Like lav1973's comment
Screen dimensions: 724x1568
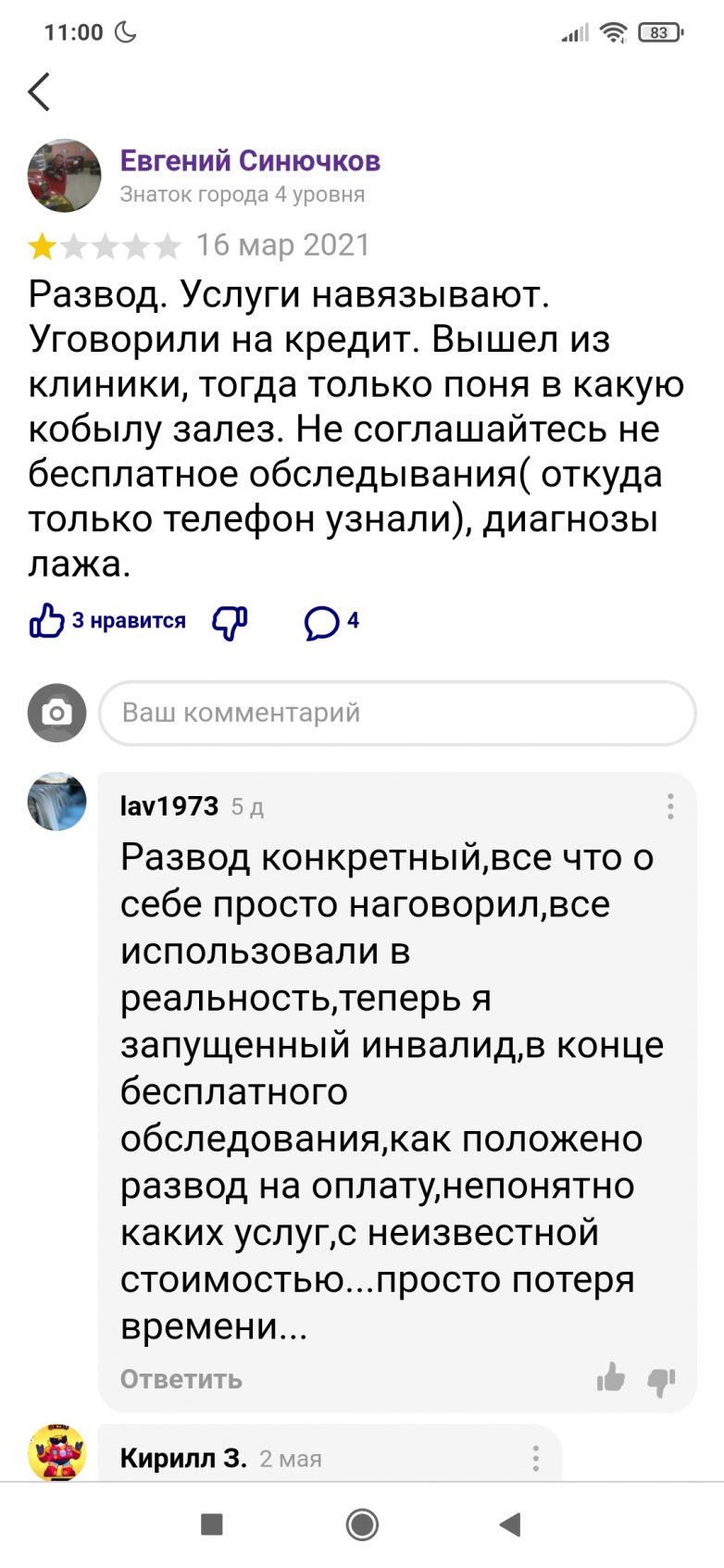(611, 1379)
